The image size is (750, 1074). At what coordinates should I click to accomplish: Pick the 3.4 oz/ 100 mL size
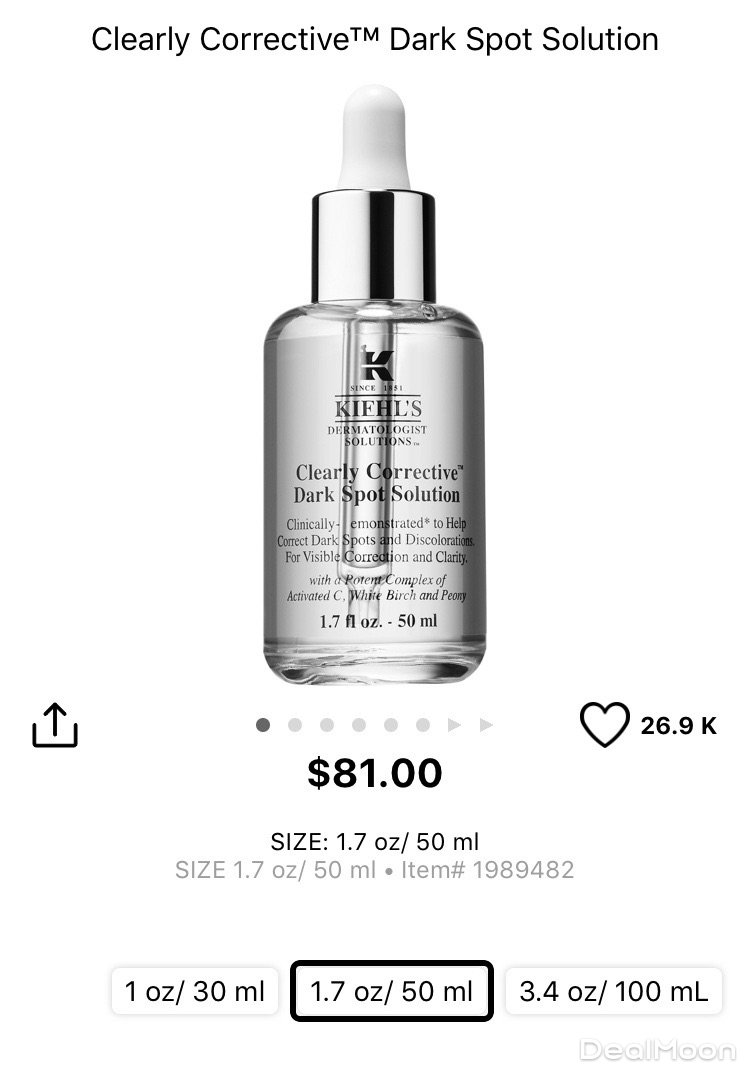[613, 991]
